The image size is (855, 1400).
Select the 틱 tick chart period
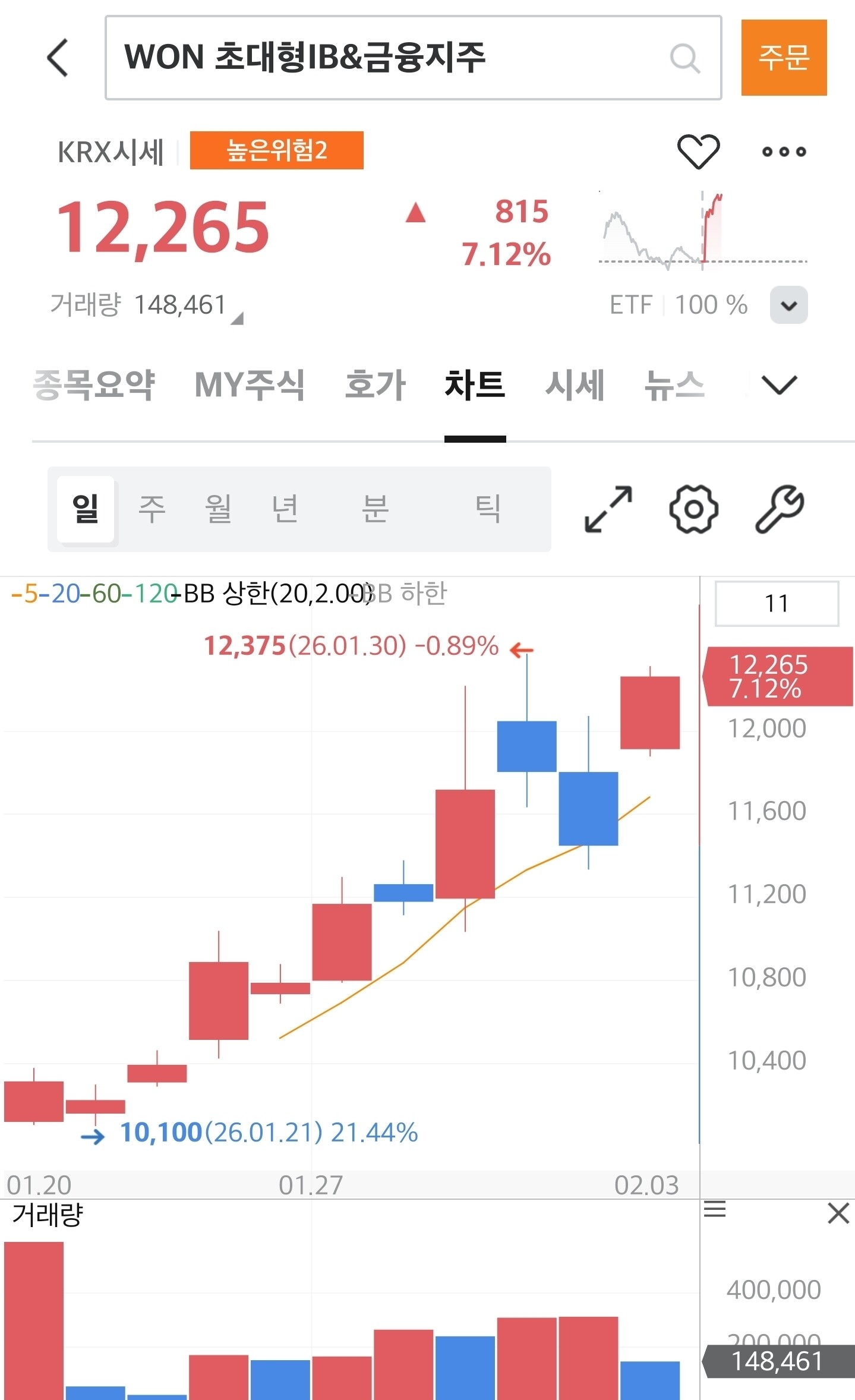coord(488,509)
